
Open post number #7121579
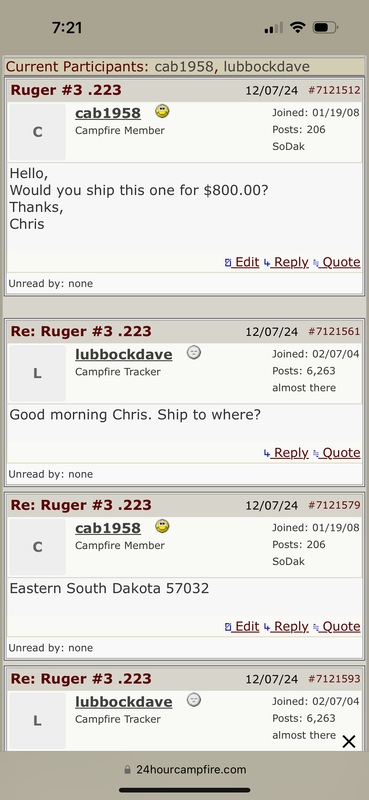tap(334, 505)
